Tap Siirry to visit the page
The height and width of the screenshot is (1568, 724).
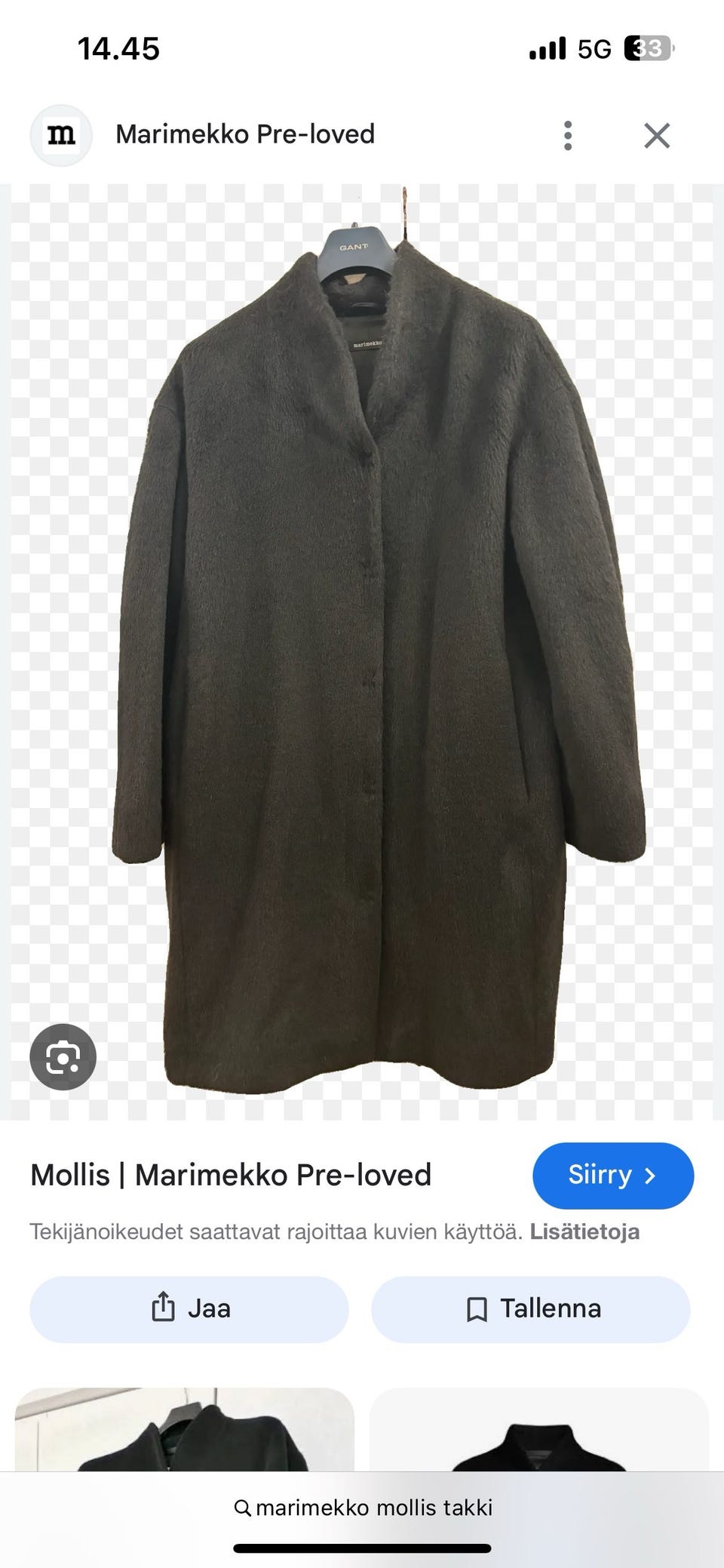pyautogui.click(x=612, y=1176)
